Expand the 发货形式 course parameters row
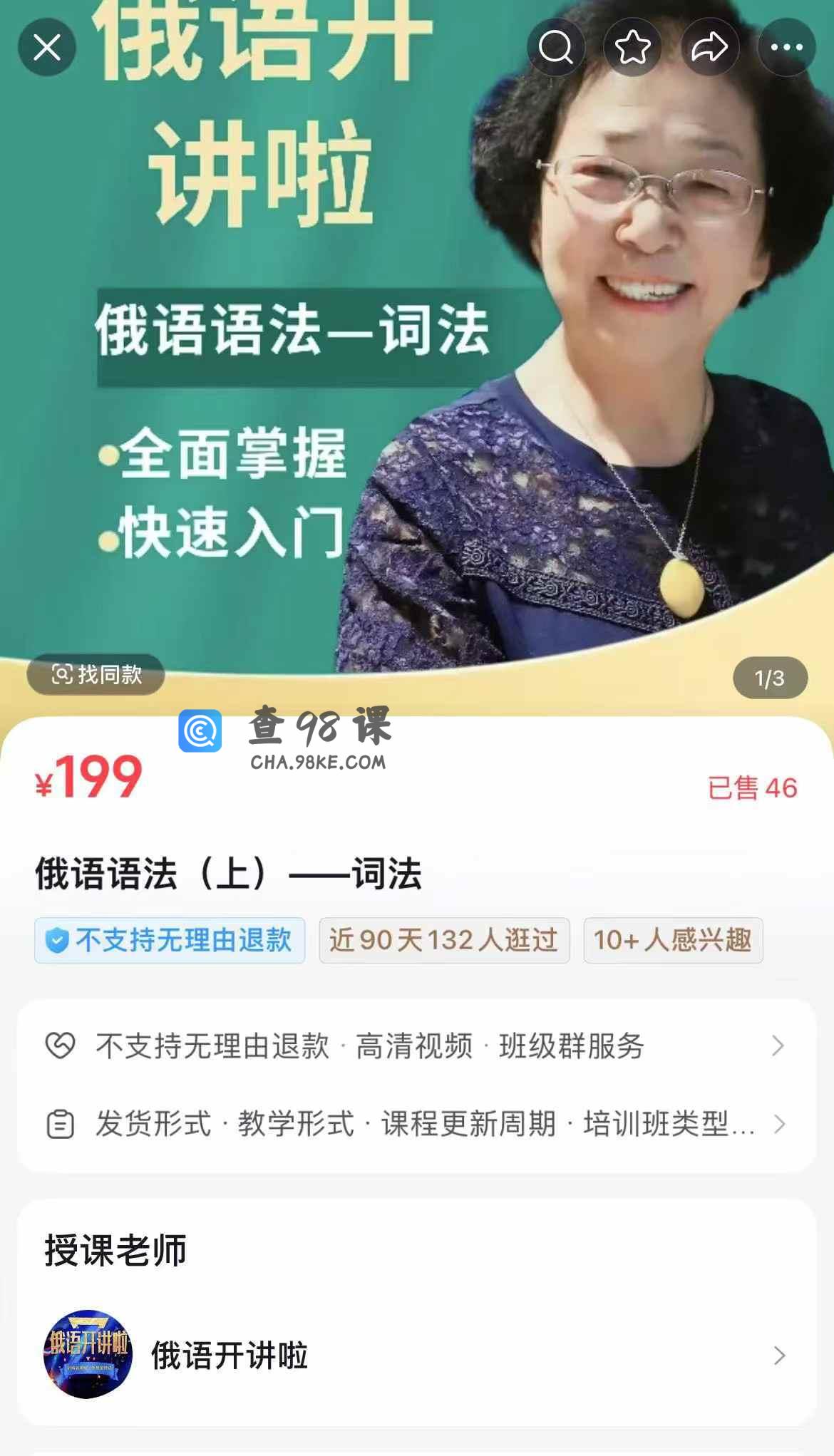Screen dimensions: 834x1456 (x=416, y=1124)
